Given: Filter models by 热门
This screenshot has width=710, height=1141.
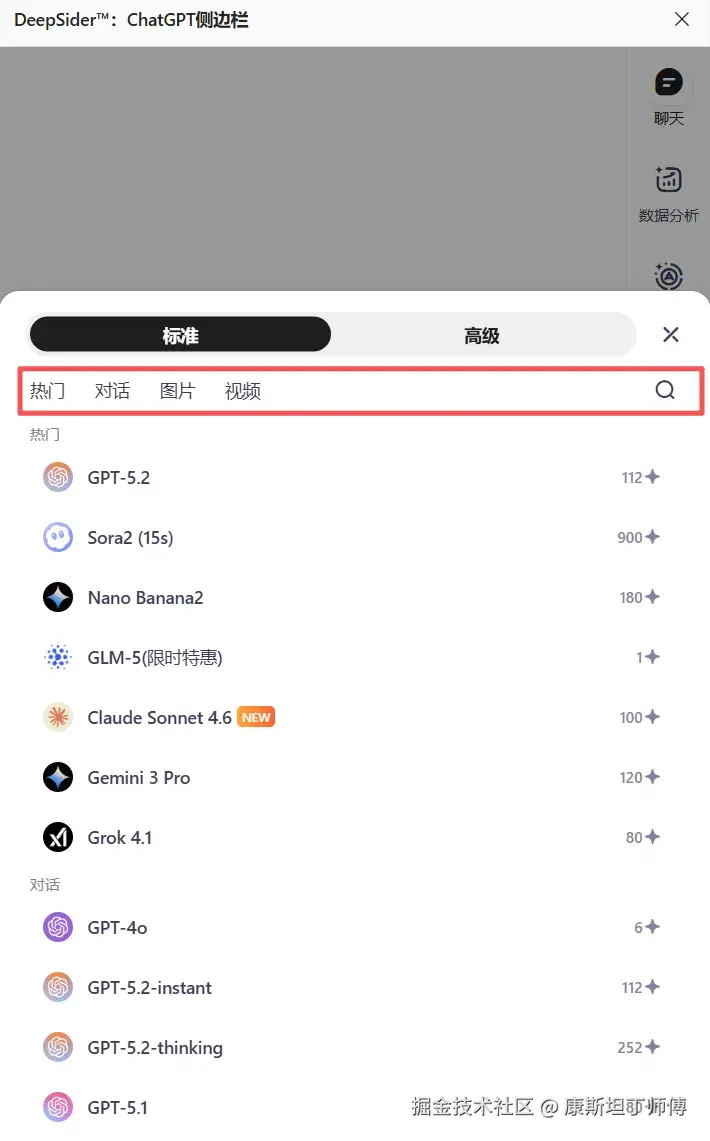Looking at the screenshot, I should click(47, 391).
